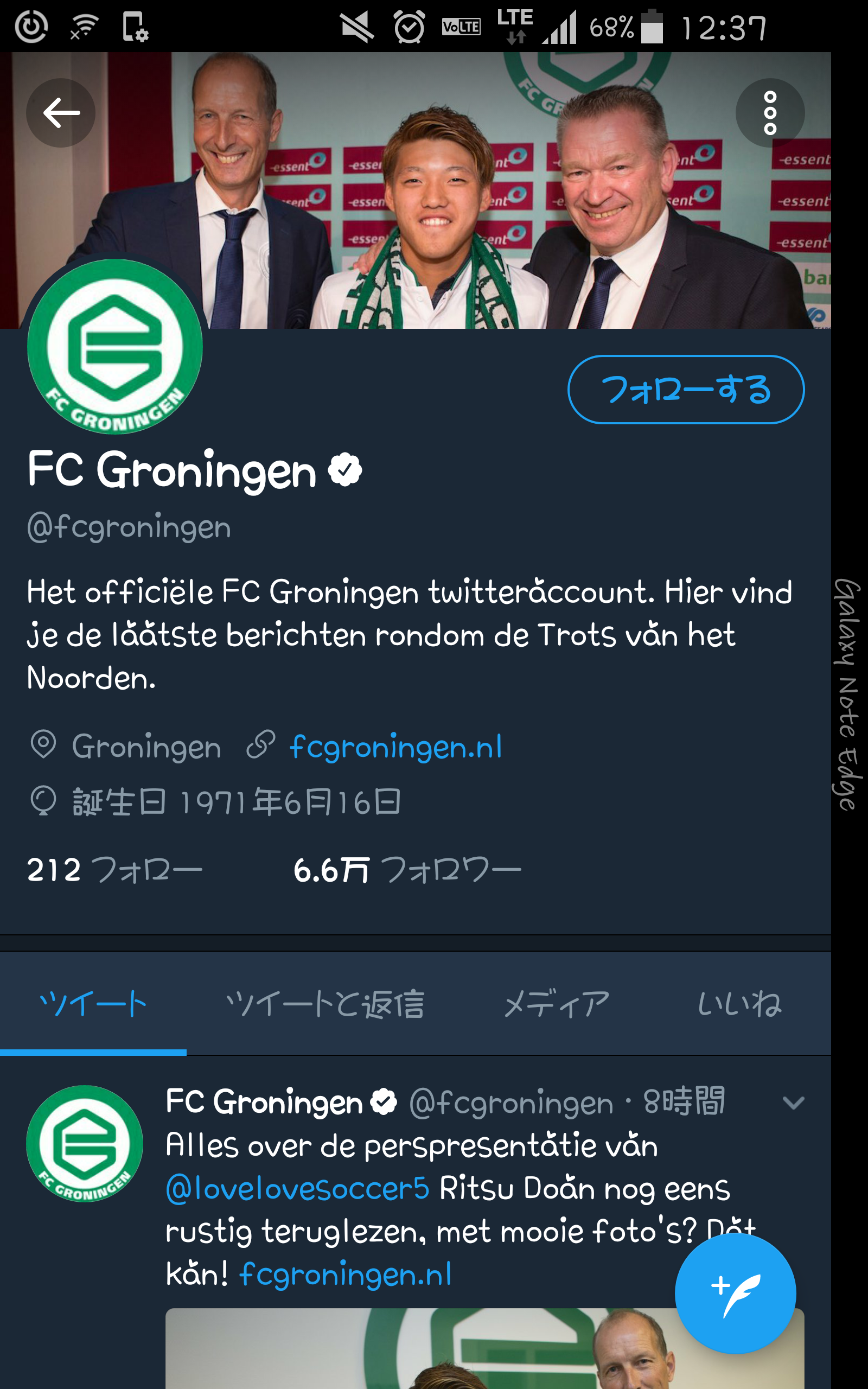Open fcgroningen.nl link in the profile
The height and width of the screenshot is (1389, 868).
395,747
